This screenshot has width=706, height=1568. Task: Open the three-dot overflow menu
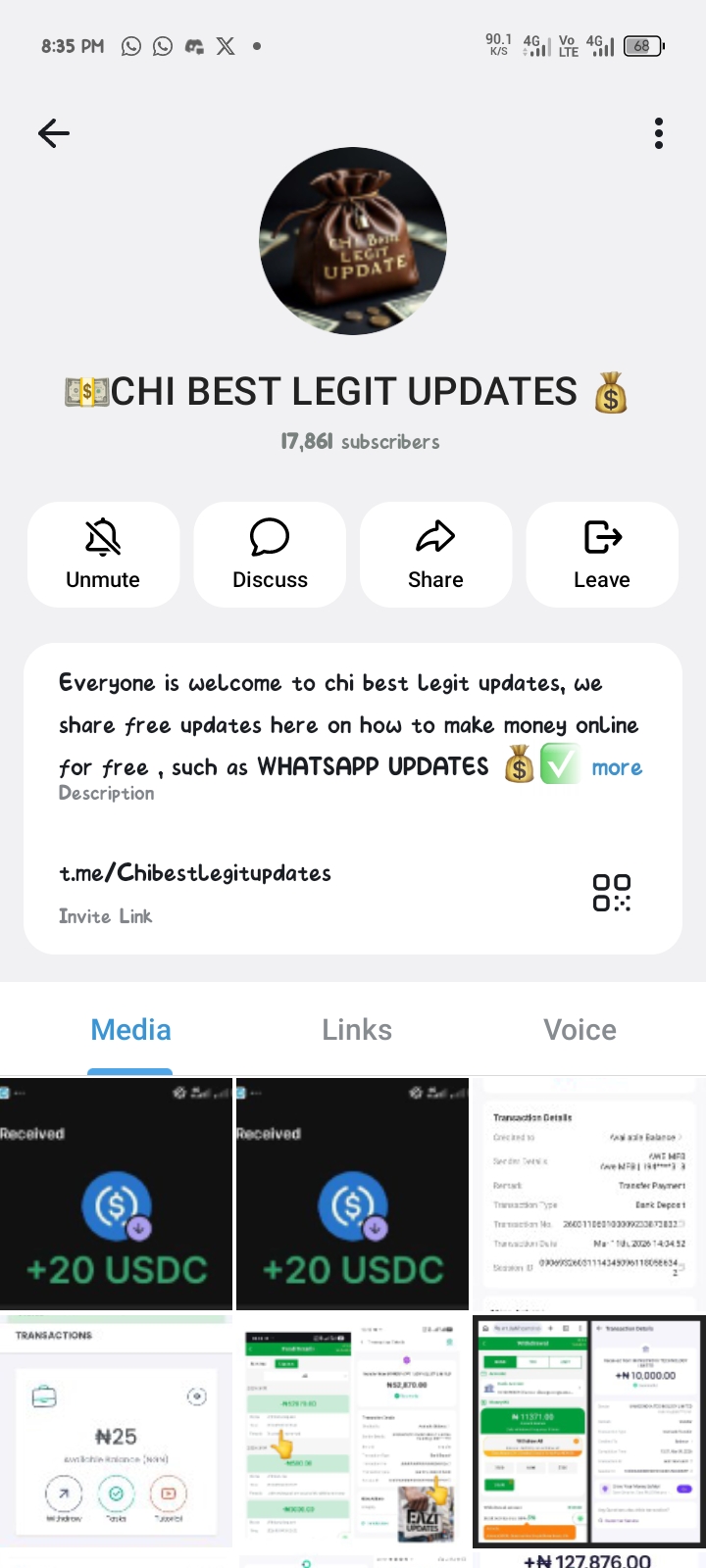coord(659,133)
